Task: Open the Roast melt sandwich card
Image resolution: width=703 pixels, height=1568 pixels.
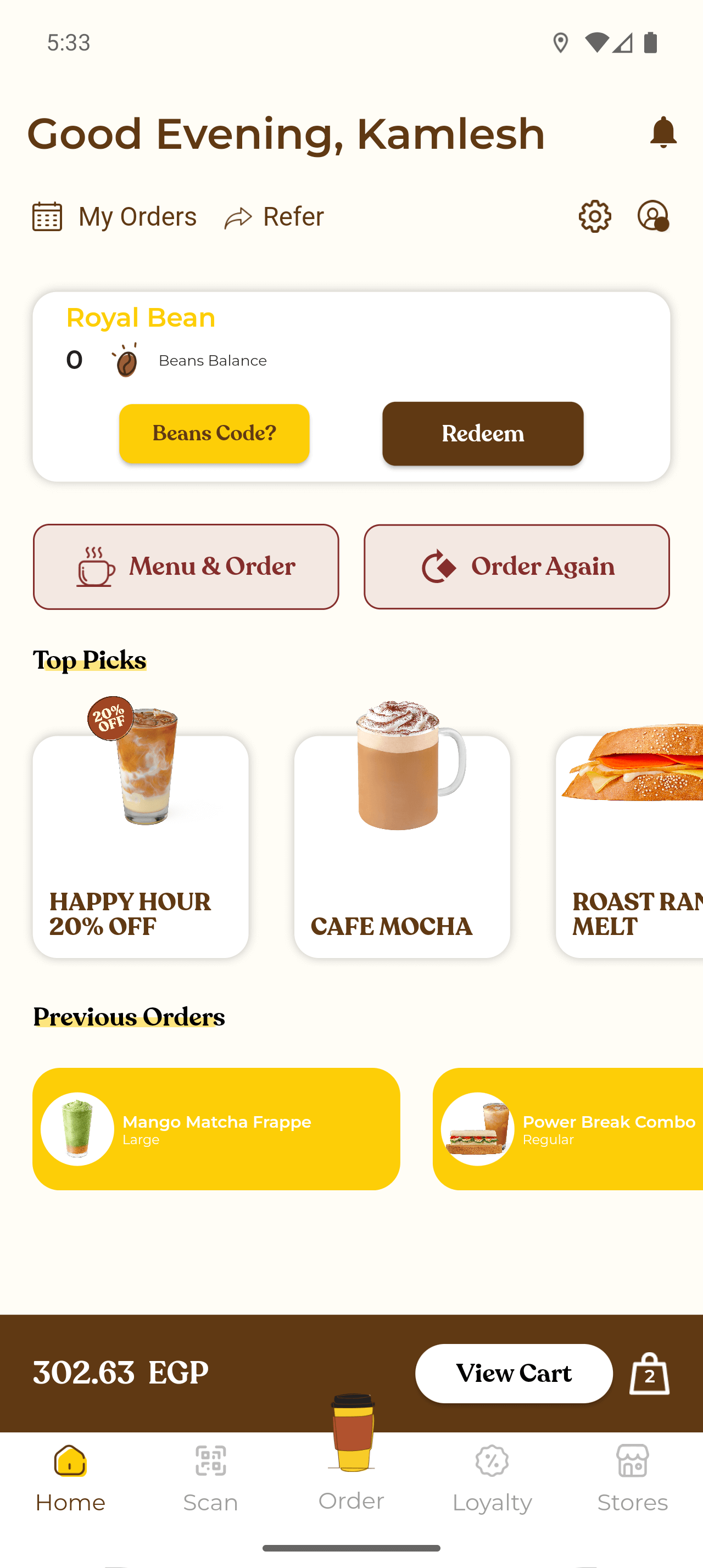Action: [630, 846]
